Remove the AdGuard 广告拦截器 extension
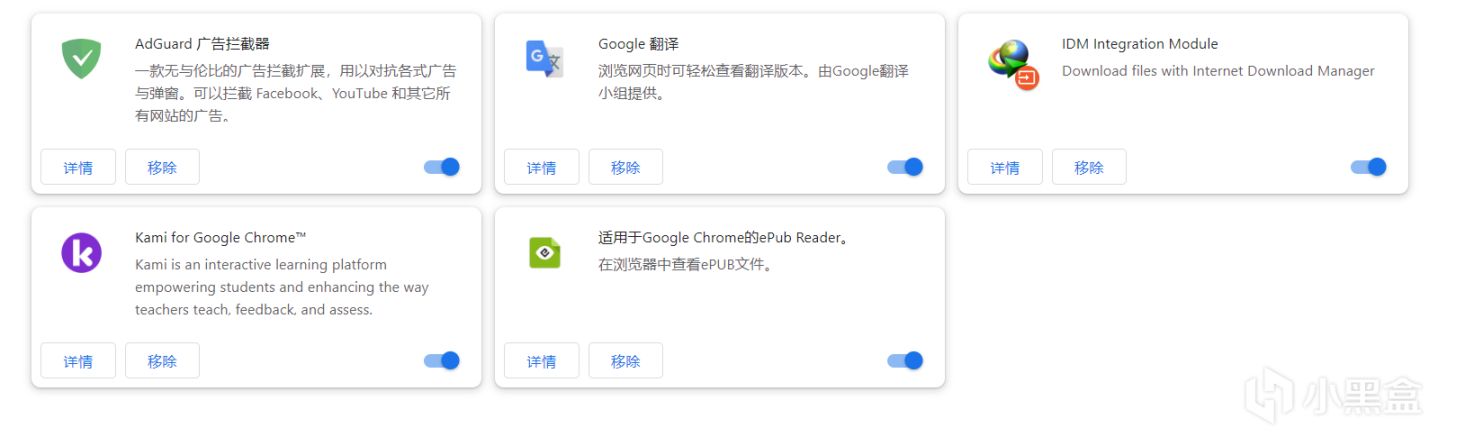Image resolution: width=1465 pixels, height=437 pixels. [x=162, y=167]
